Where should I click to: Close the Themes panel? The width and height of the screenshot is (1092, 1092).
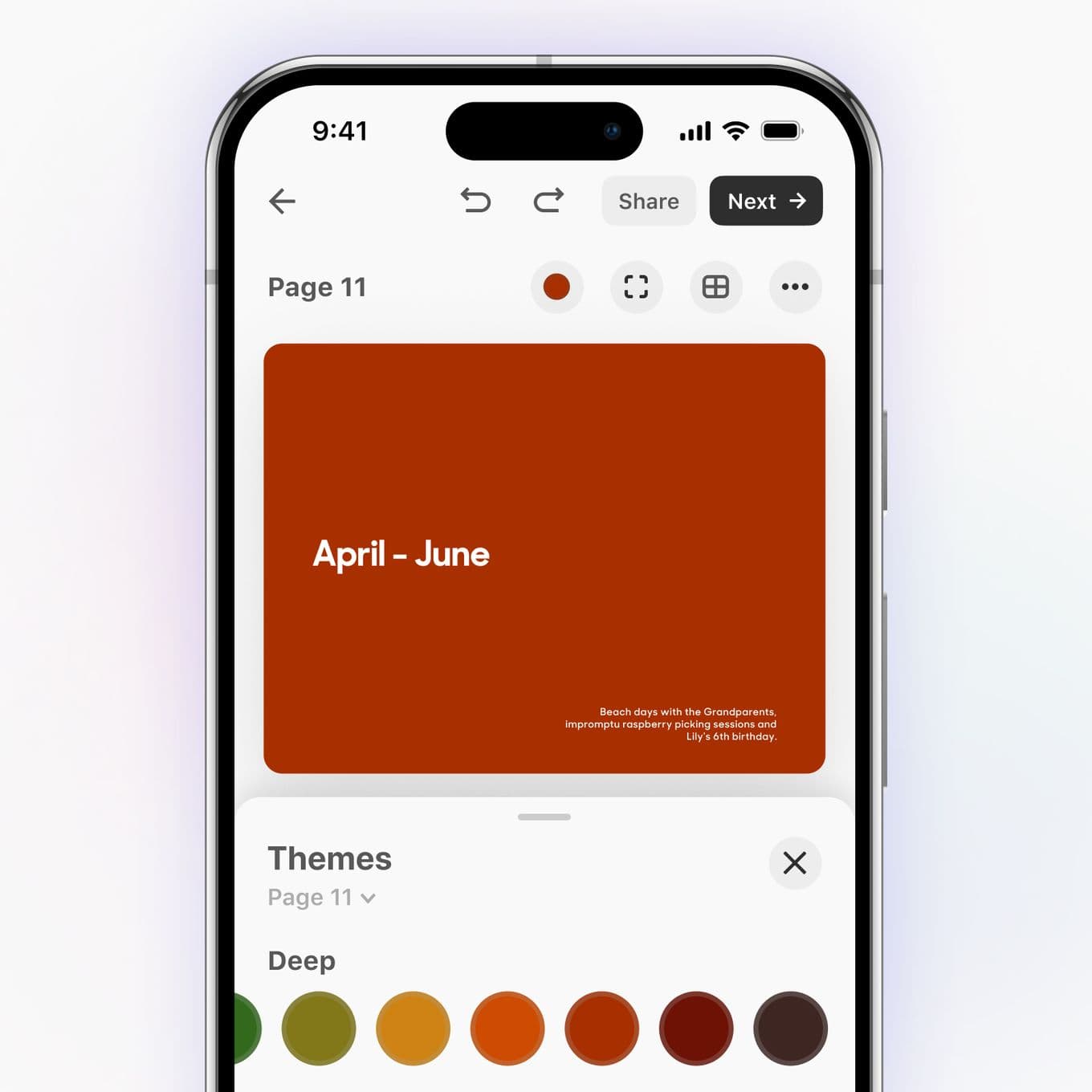pos(795,863)
